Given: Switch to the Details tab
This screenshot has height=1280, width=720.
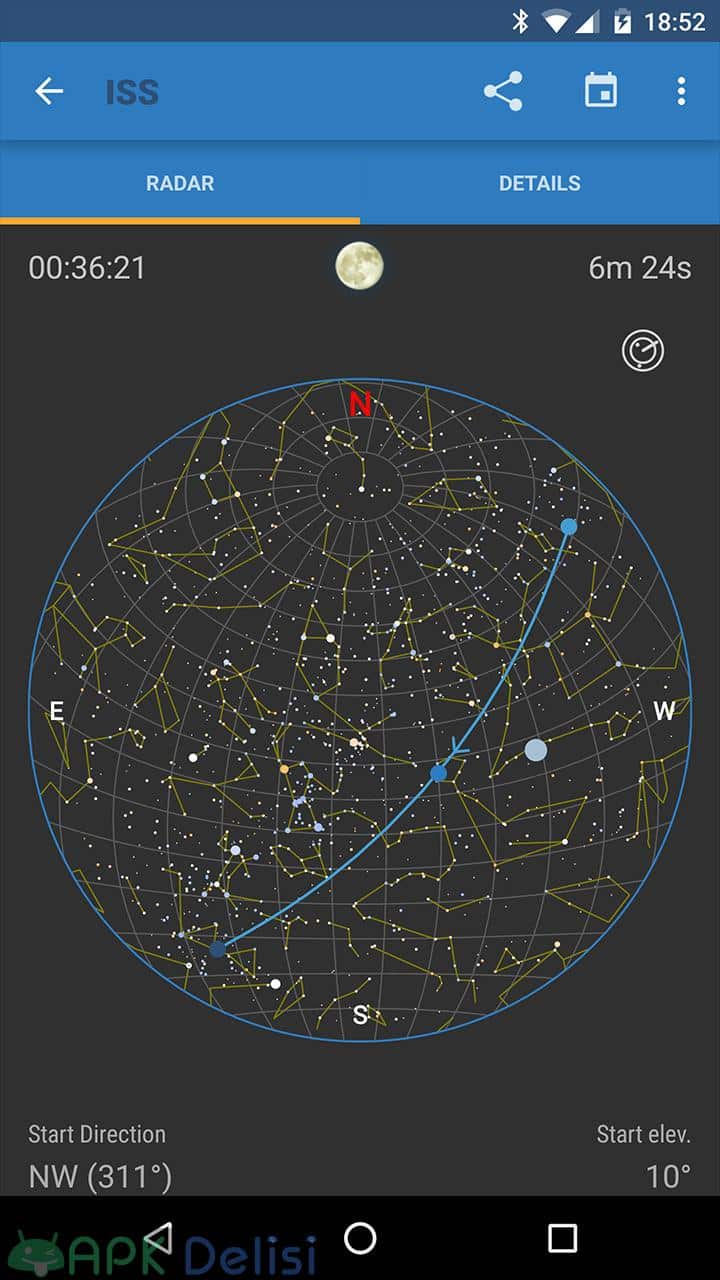Looking at the screenshot, I should (x=540, y=183).
